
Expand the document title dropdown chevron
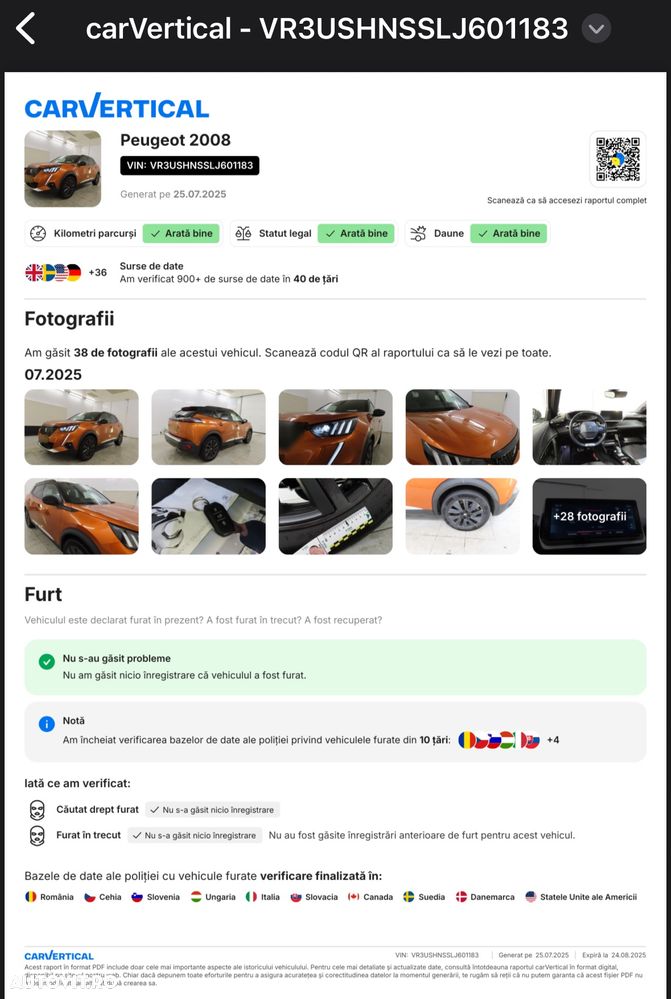point(596,29)
